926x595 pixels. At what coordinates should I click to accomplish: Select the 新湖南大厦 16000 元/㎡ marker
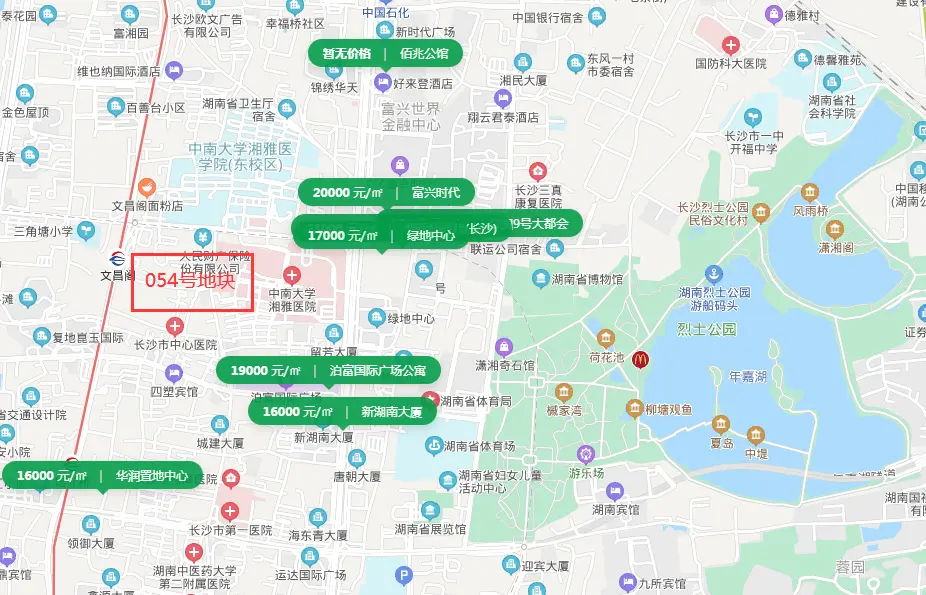point(342,412)
